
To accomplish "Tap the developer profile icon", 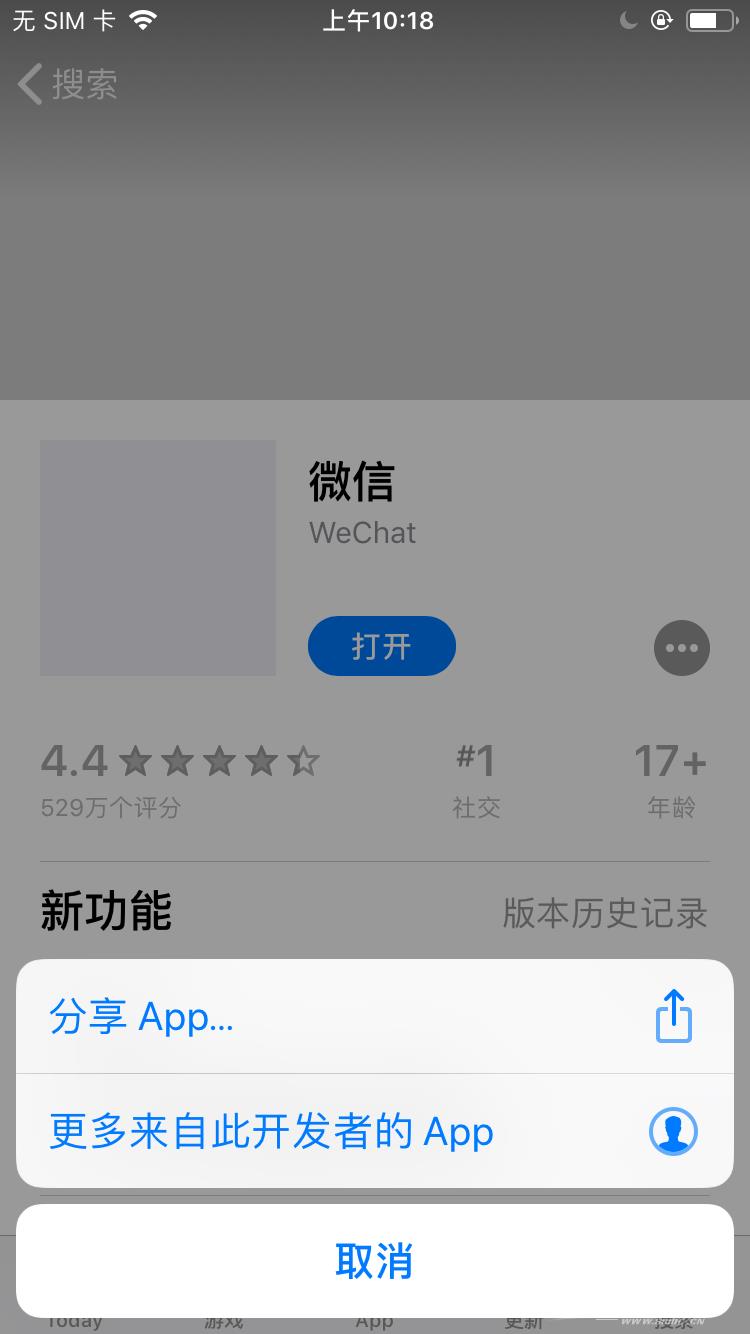I will point(673,1131).
